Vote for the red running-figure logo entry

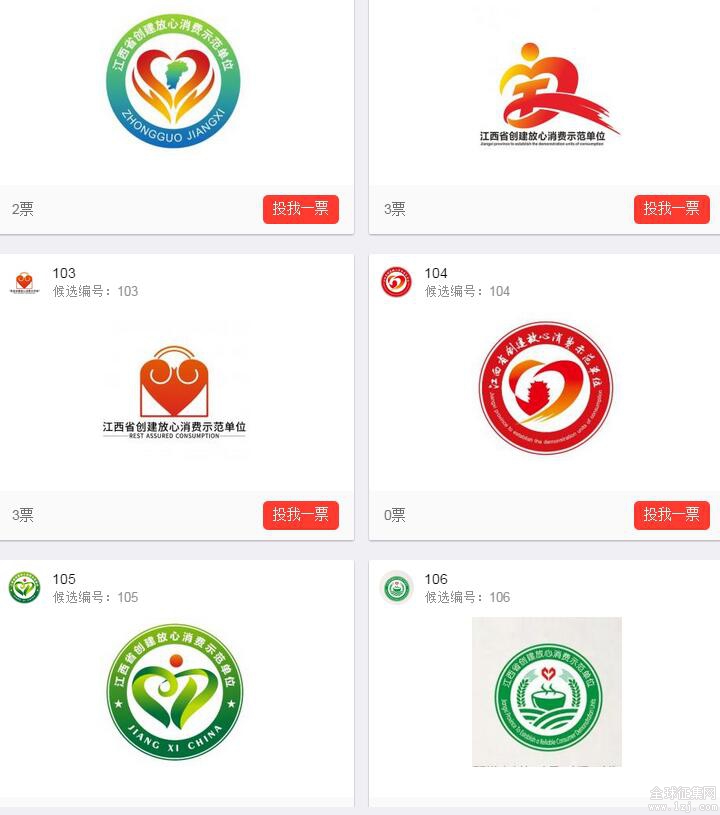pos(671,209)
